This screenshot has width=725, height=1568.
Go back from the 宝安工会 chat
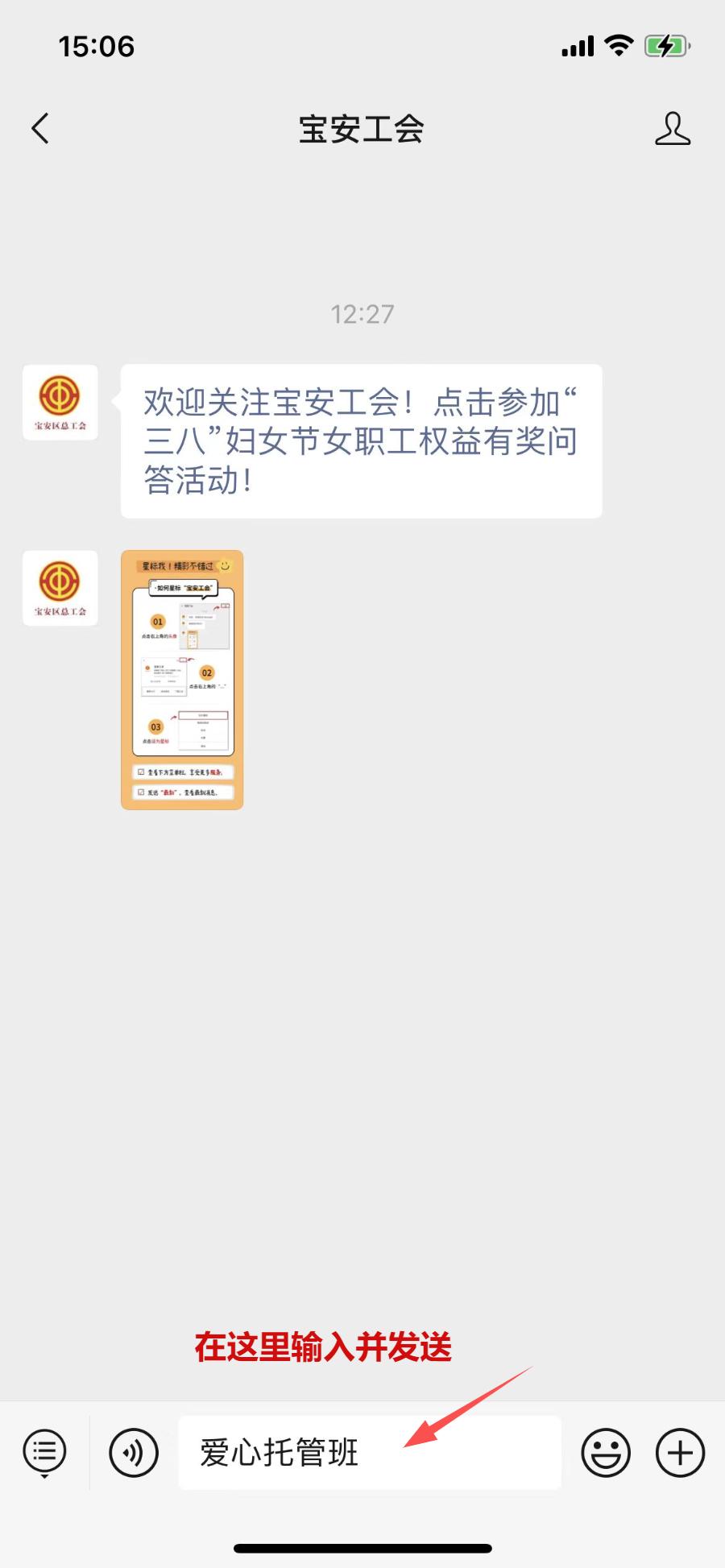pos(40,129)
